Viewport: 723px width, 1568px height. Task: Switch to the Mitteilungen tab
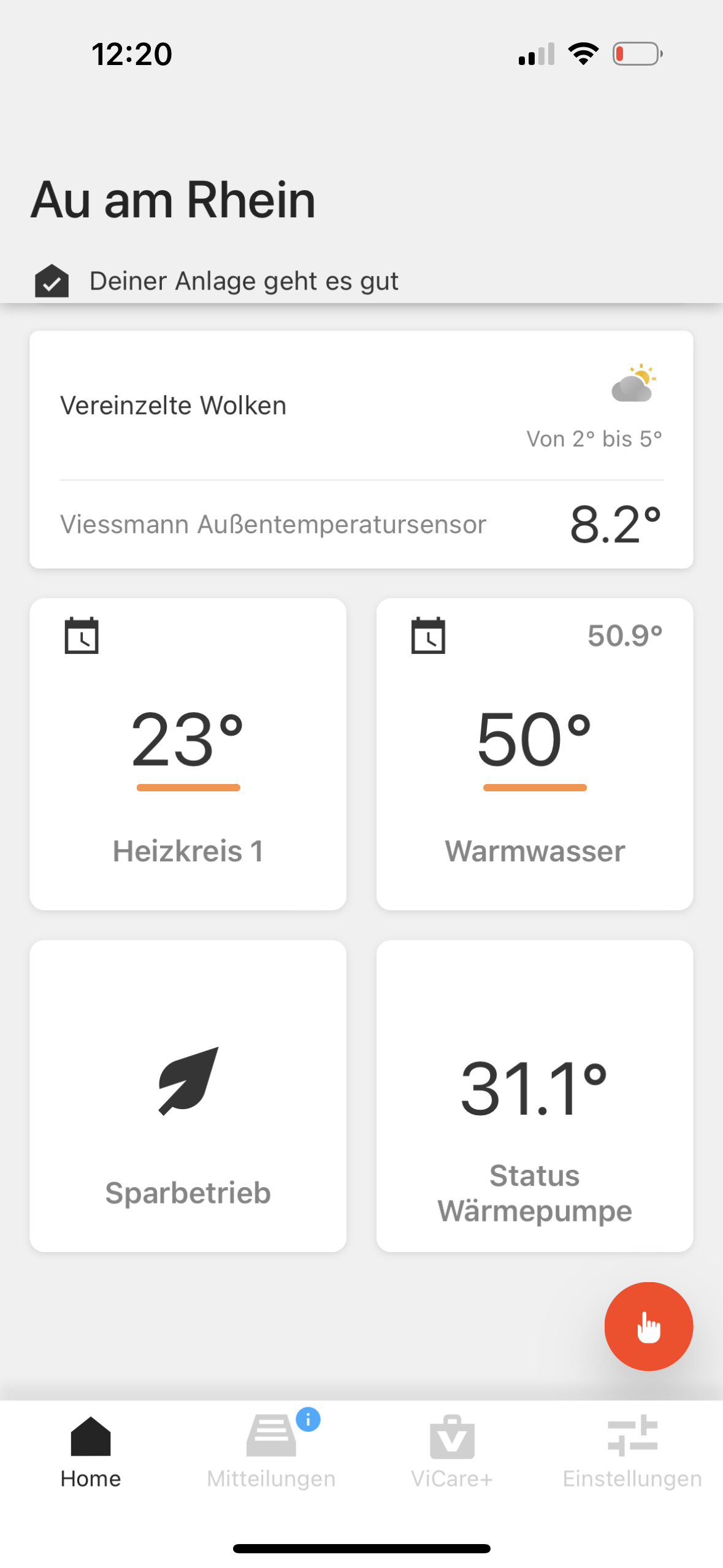click(x=270, y=1454)
